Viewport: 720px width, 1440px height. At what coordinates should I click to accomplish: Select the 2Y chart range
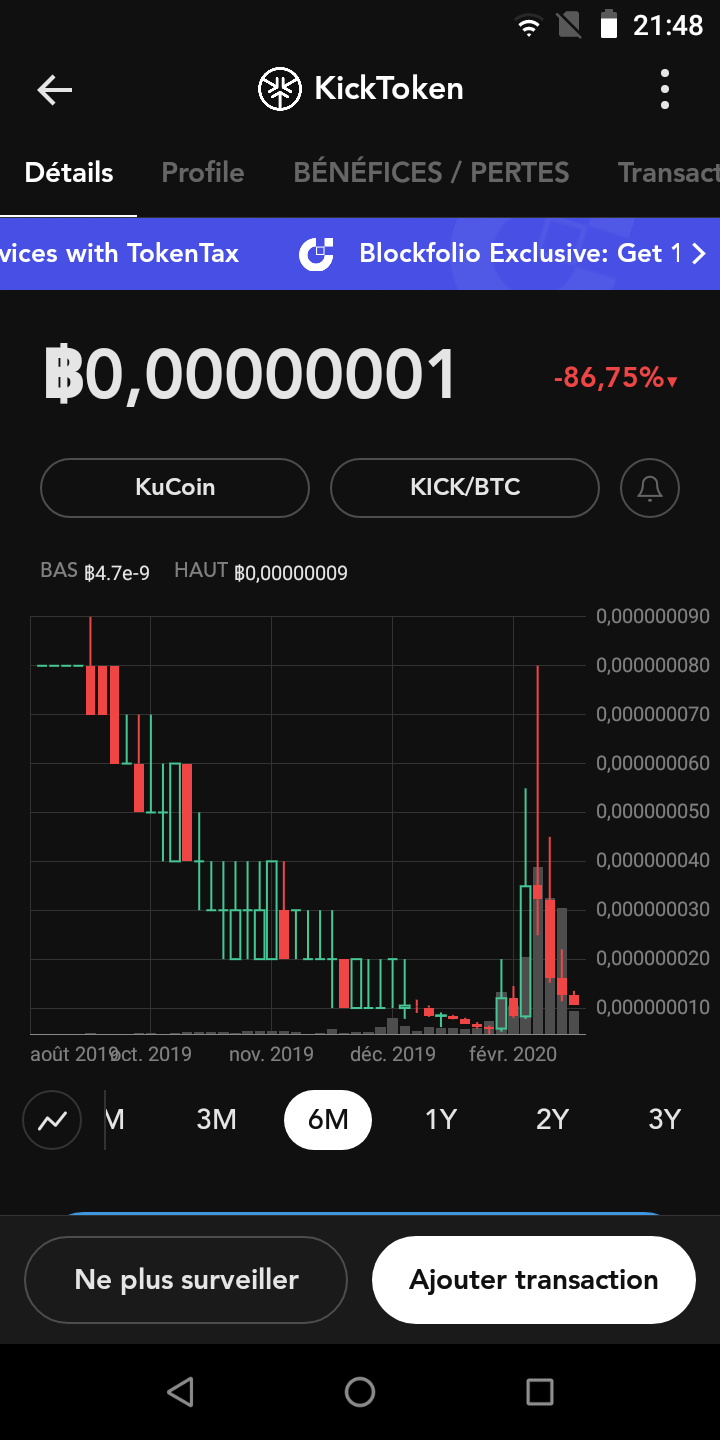552,1120
